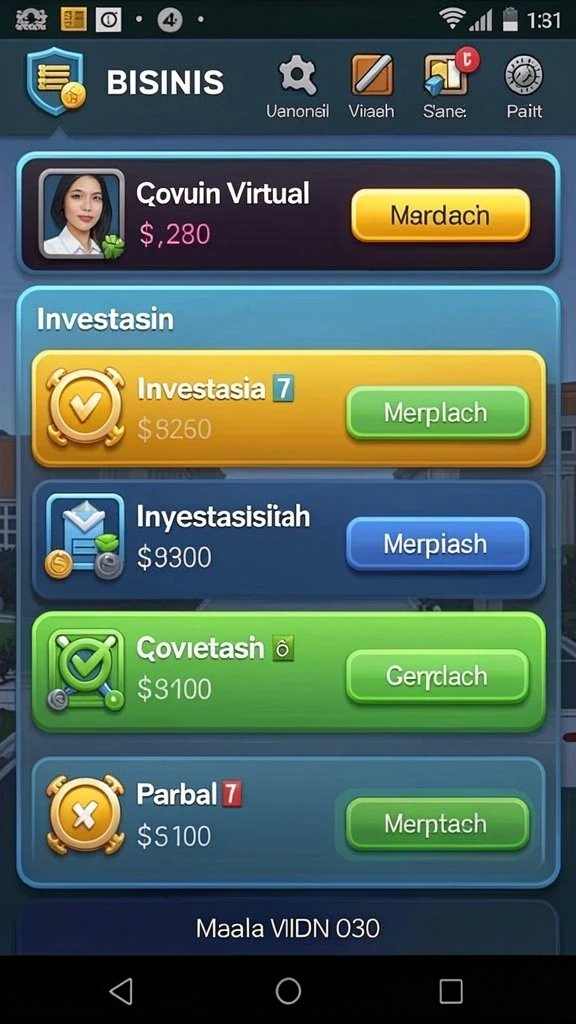Viewport: 576px width, 1024px height.
Task: Open the Covuin Virtual profile avatar
Action: coord(82,213)
